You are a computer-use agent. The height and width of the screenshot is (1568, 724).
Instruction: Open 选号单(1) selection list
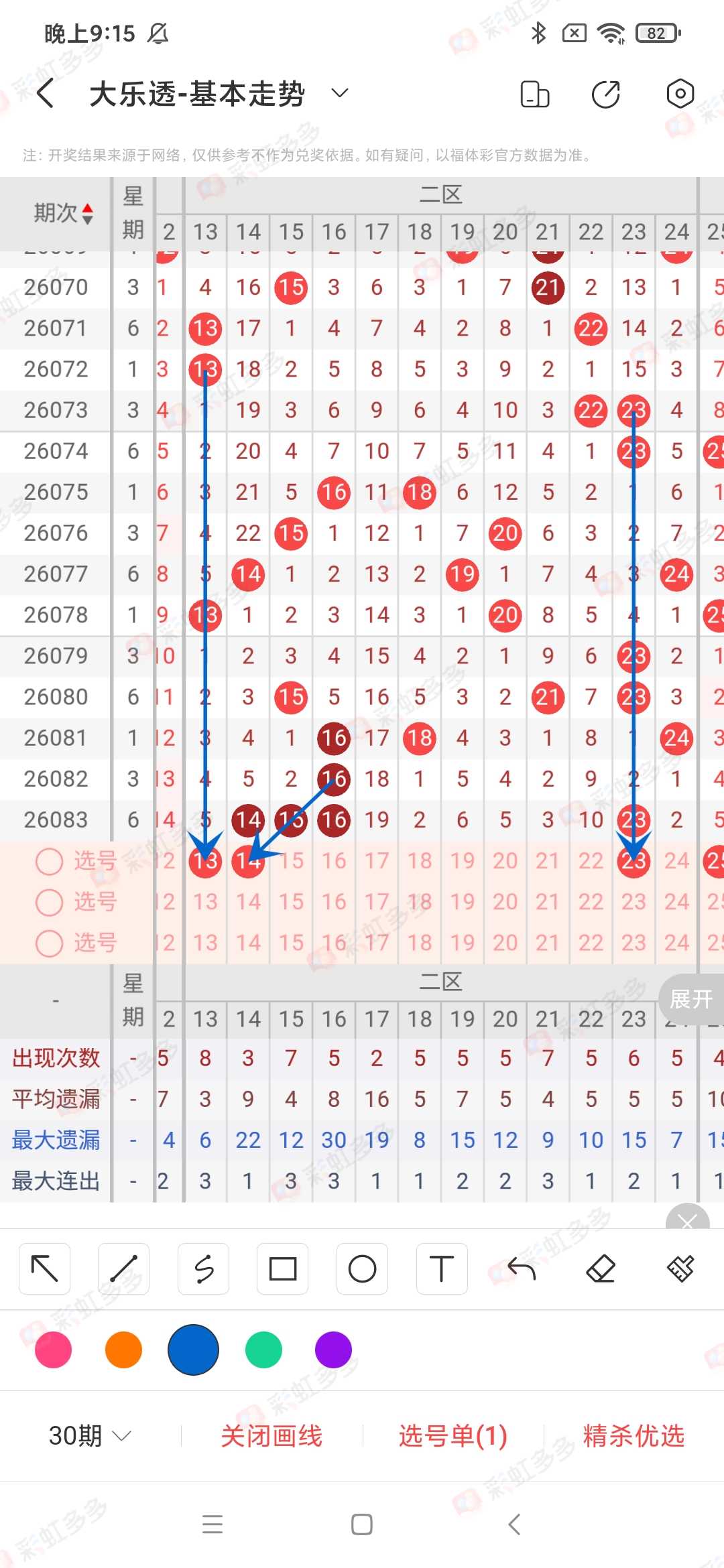453,1435
